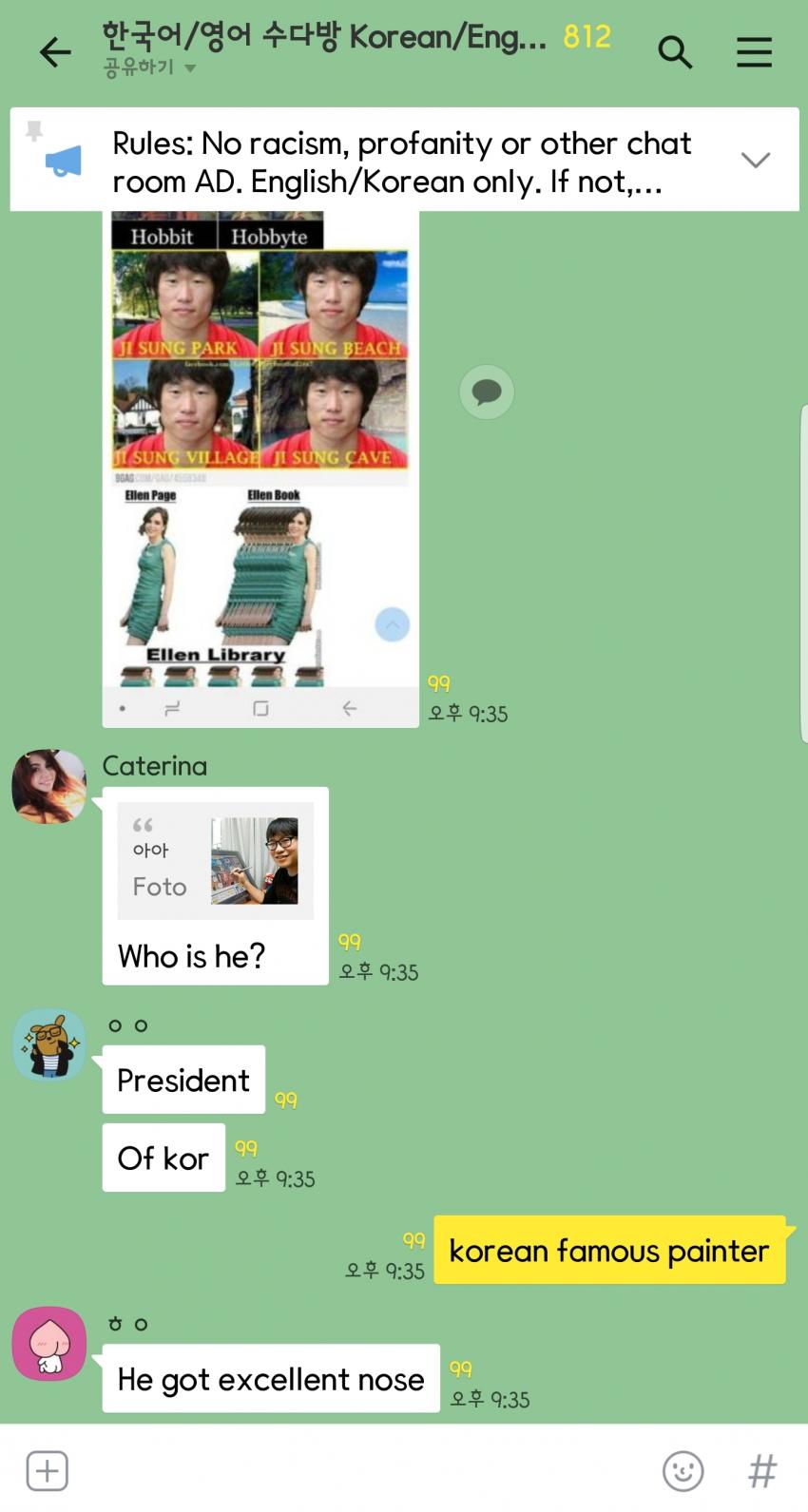Go back using the arrow
808x1512 pixels.
(x=55, y=52)
